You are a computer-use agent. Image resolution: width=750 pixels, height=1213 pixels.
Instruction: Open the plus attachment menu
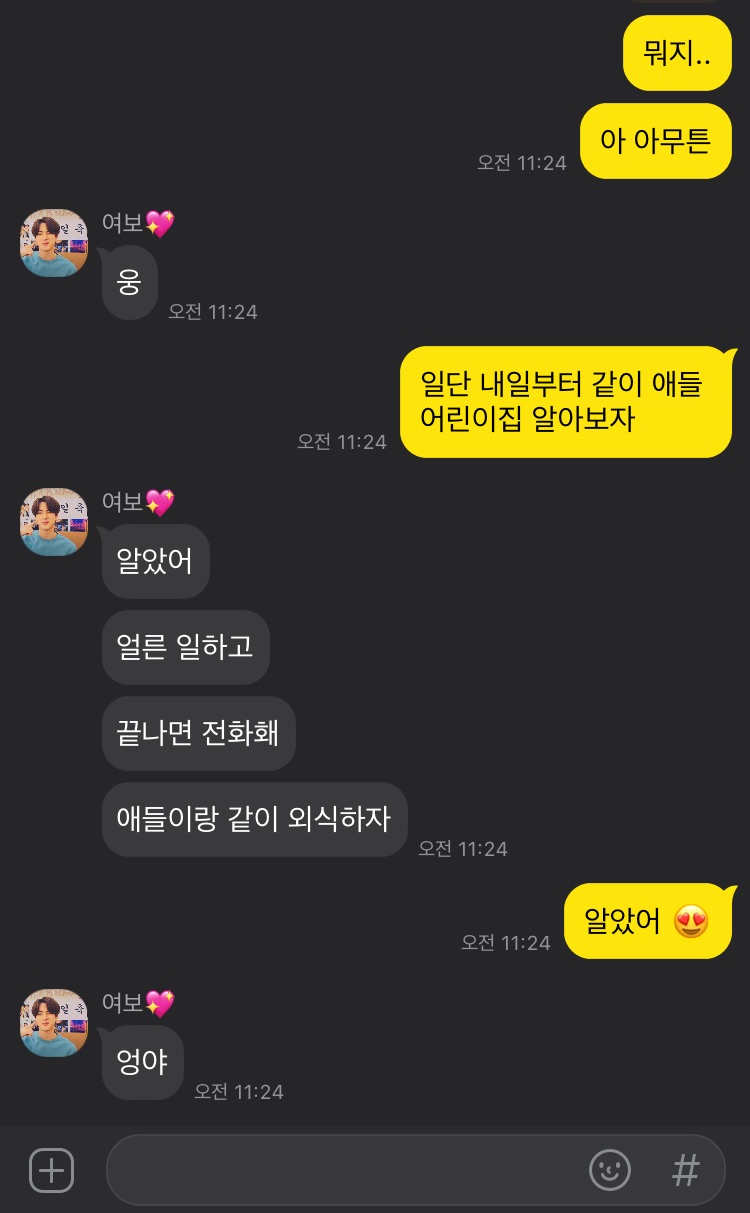click(x=51, y=1169)
